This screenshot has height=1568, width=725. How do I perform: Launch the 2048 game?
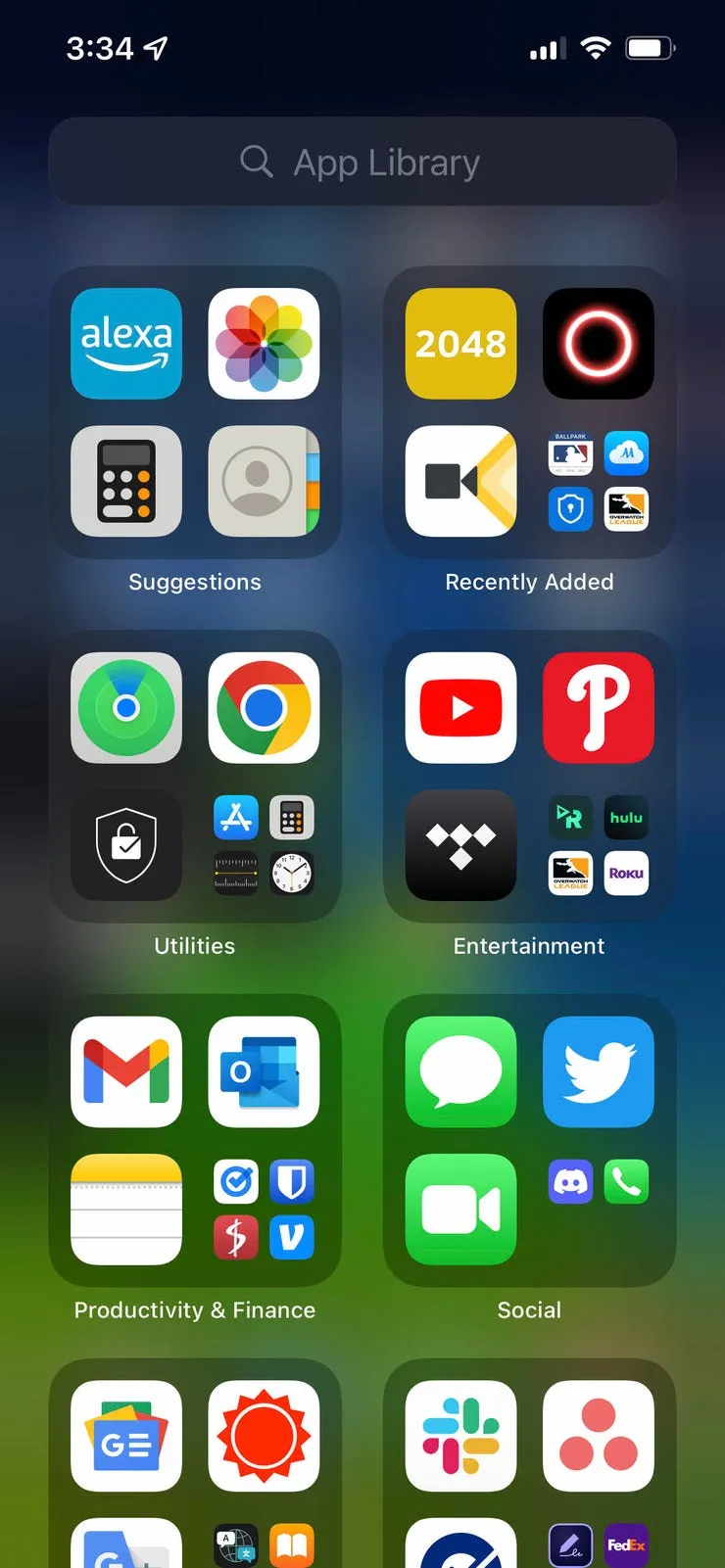[x=460, y=344]
